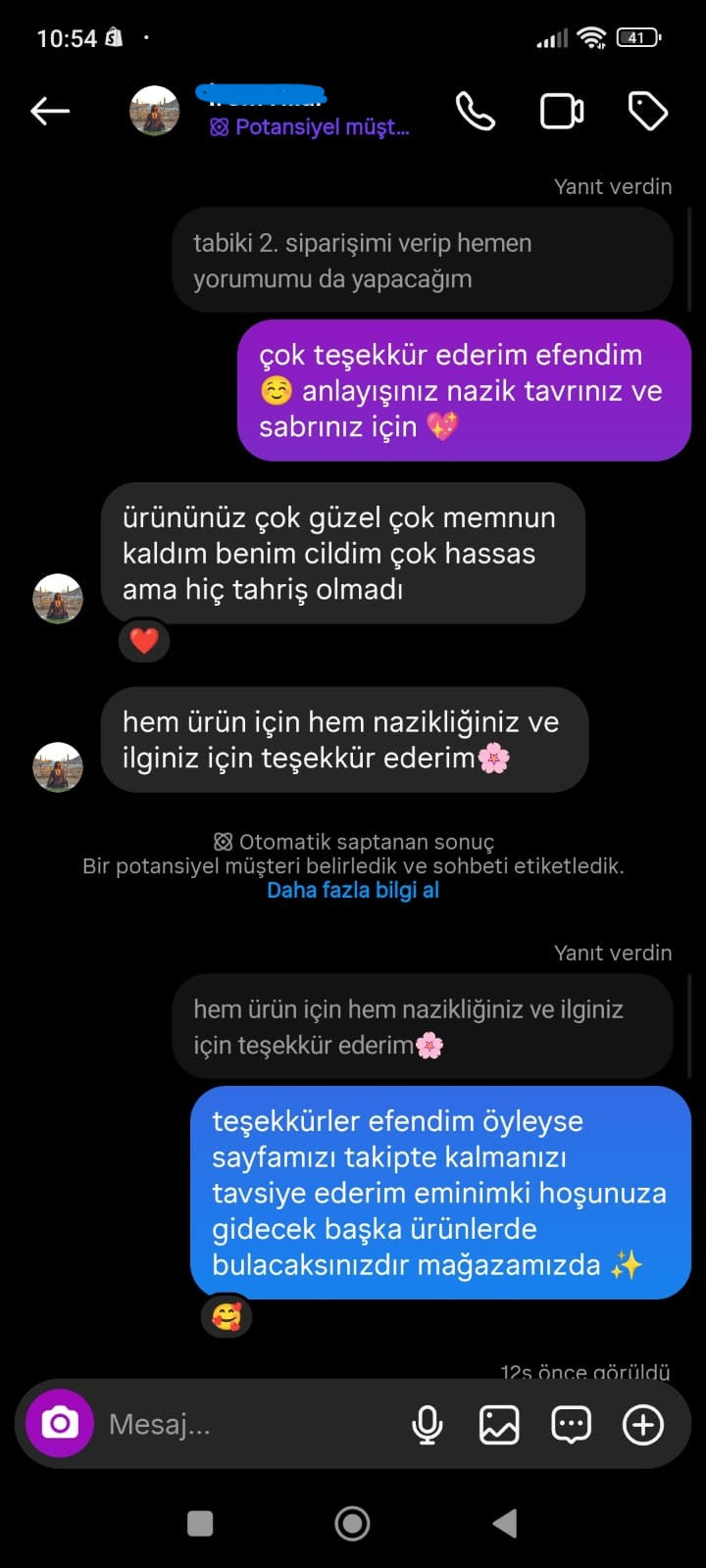Open the contact's profile picture in the header
Image resolution: width=706 pixels, height=1568 pixels.
pos(155,111)
